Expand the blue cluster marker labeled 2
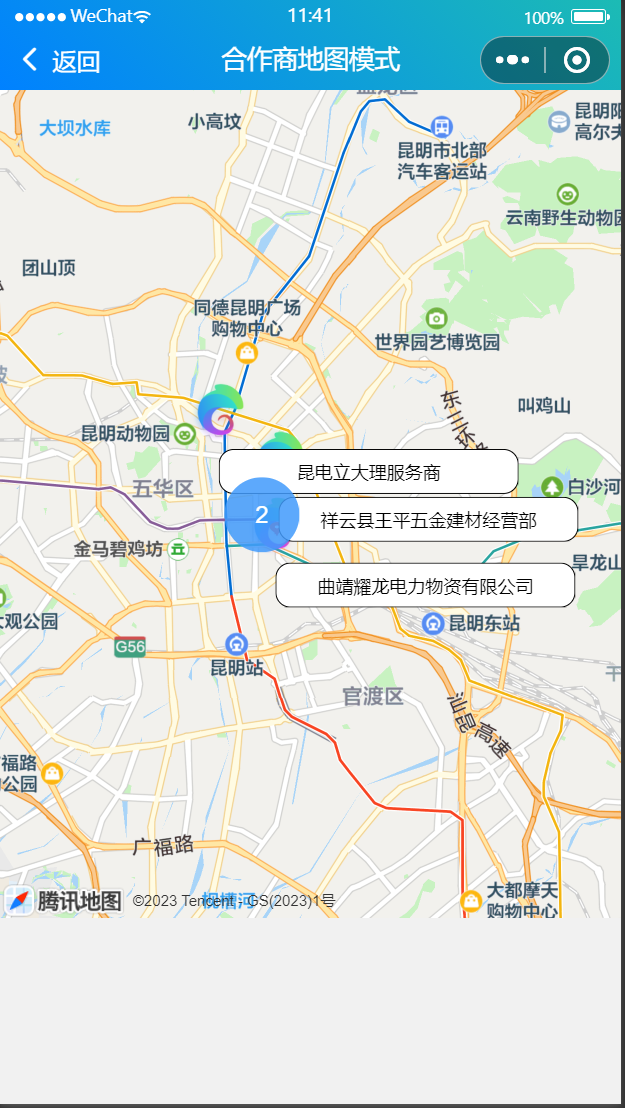625x1108 pixels. pyautogui.click(x=261, y=515)
